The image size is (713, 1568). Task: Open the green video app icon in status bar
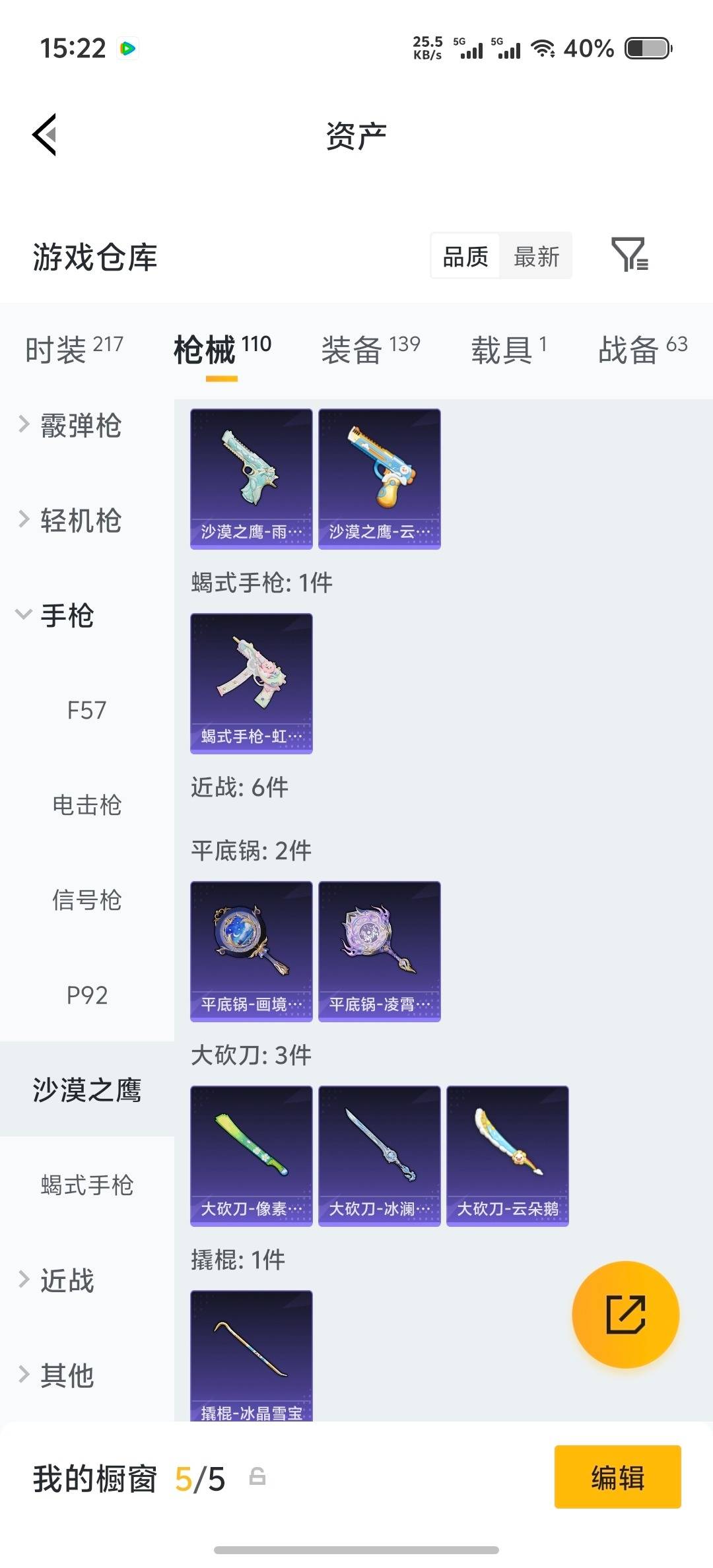[128, 47]
